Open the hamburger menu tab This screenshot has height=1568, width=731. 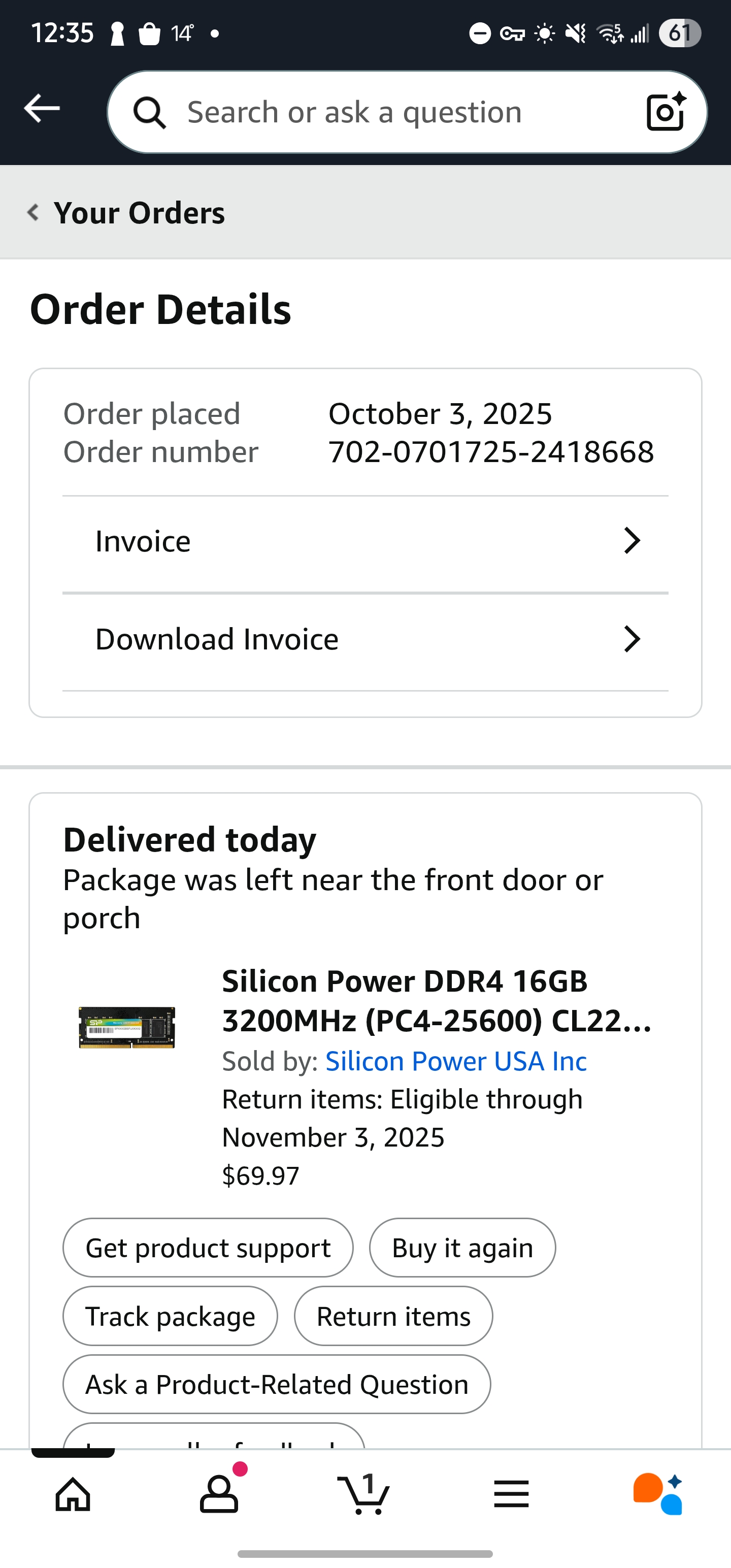511,1494
